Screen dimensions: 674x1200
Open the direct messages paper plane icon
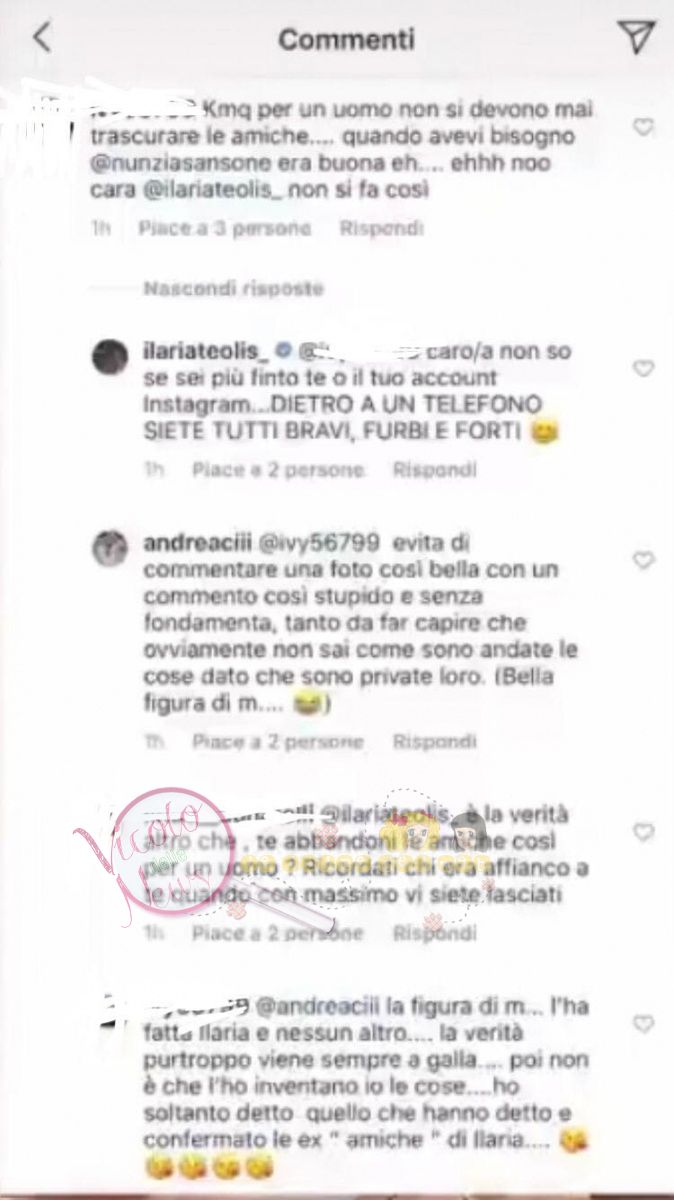point(634,38)
